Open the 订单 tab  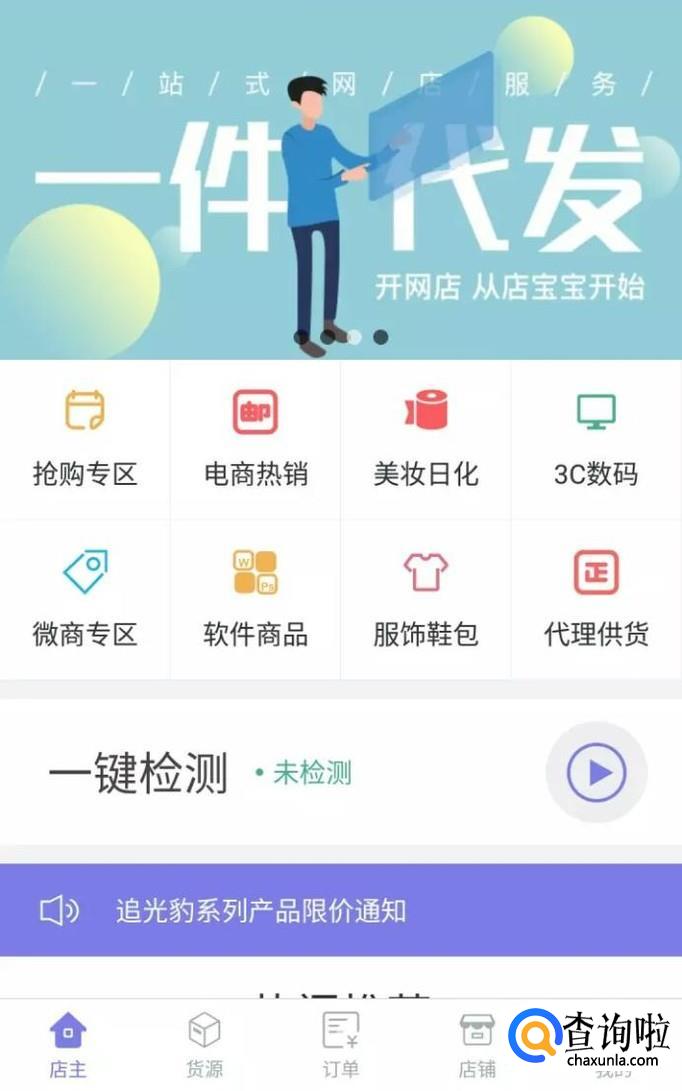(x=341, y=1045)
